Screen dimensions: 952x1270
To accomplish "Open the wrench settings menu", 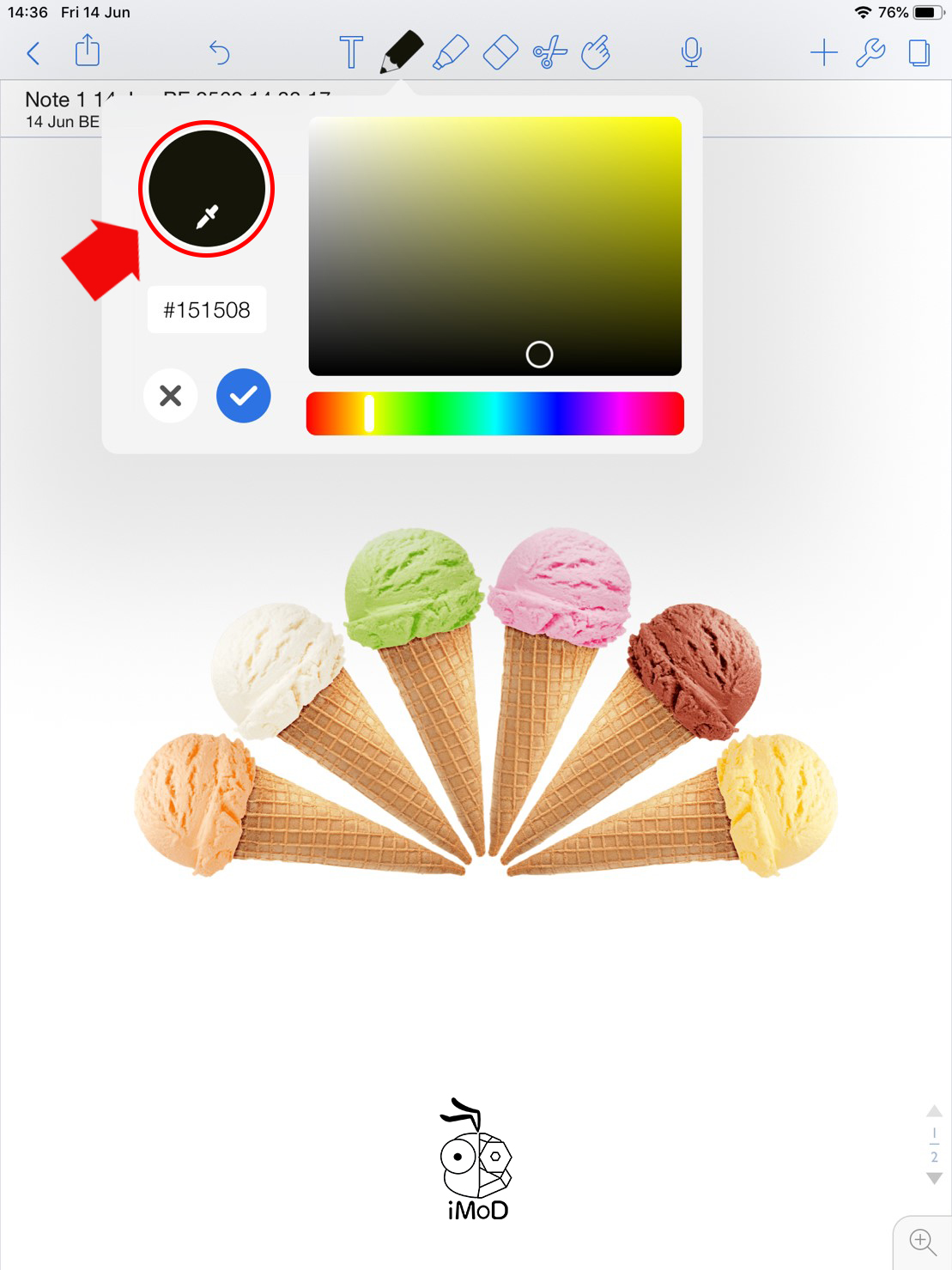I will 870,52.
